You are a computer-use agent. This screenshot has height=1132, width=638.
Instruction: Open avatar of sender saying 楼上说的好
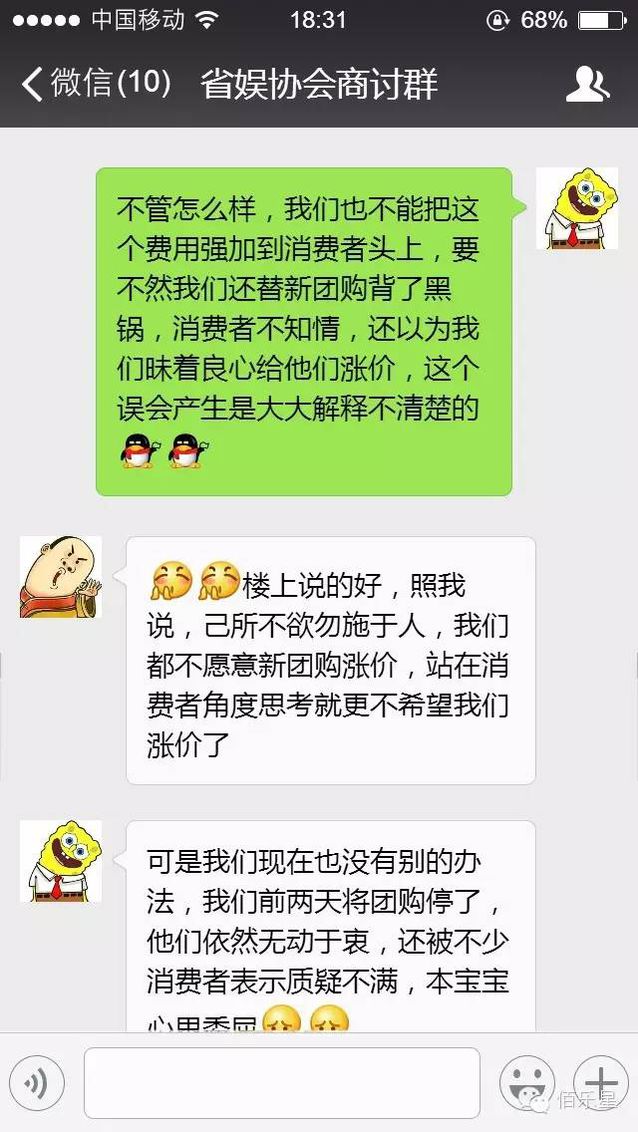(61, 577)
